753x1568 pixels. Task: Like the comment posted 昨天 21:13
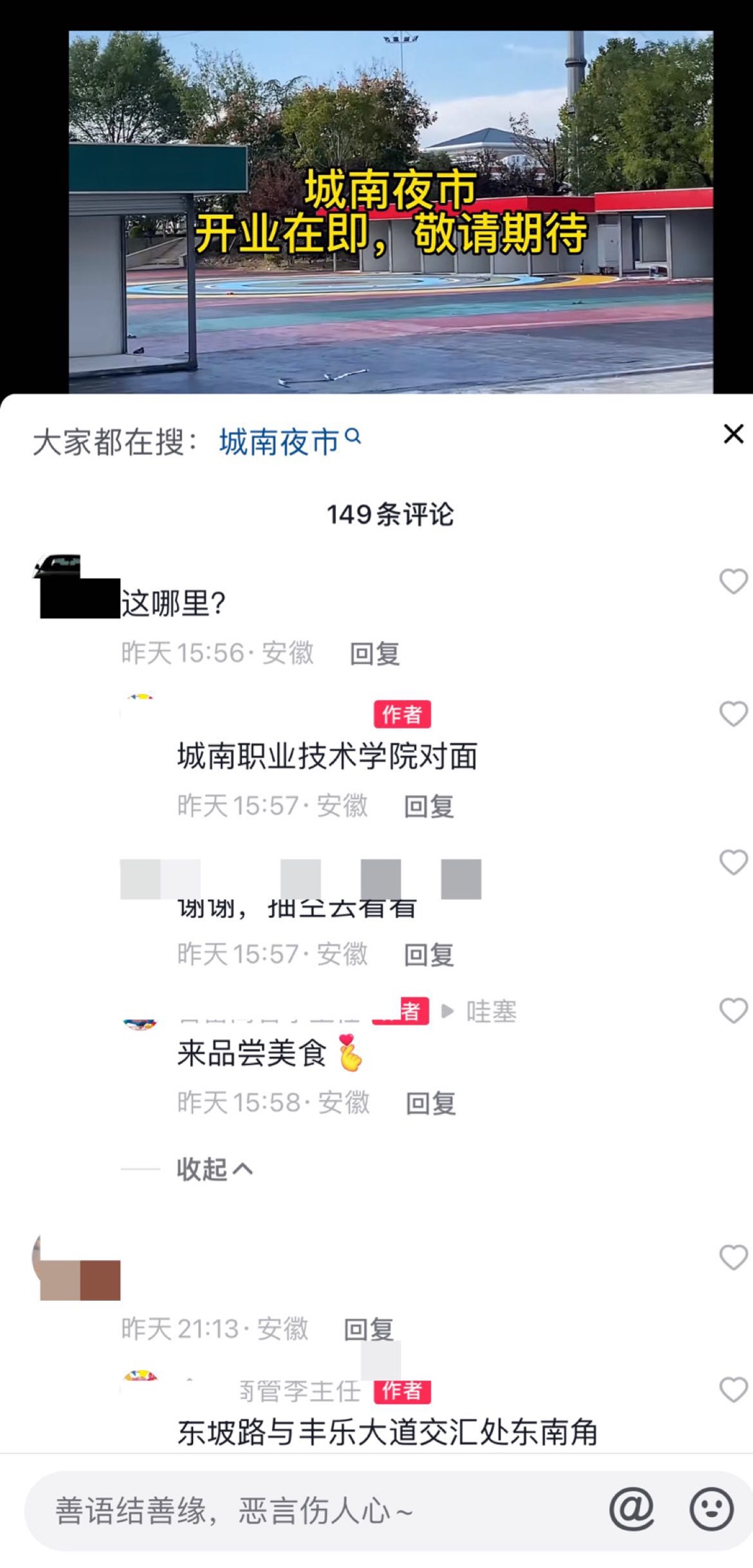[x=733, y=1257]
